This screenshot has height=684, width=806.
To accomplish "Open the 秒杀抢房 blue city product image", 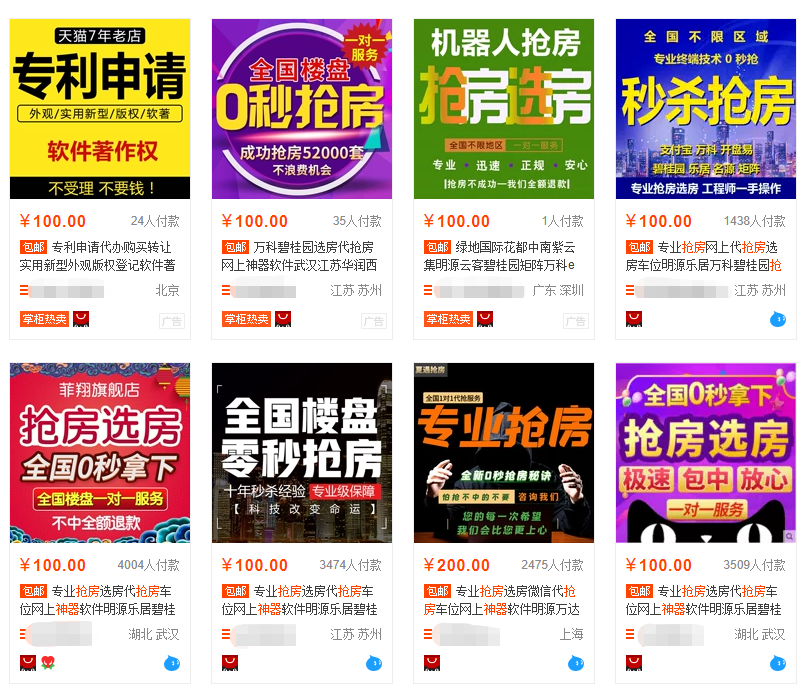I will pyautogui.click(x=706, y=109).
